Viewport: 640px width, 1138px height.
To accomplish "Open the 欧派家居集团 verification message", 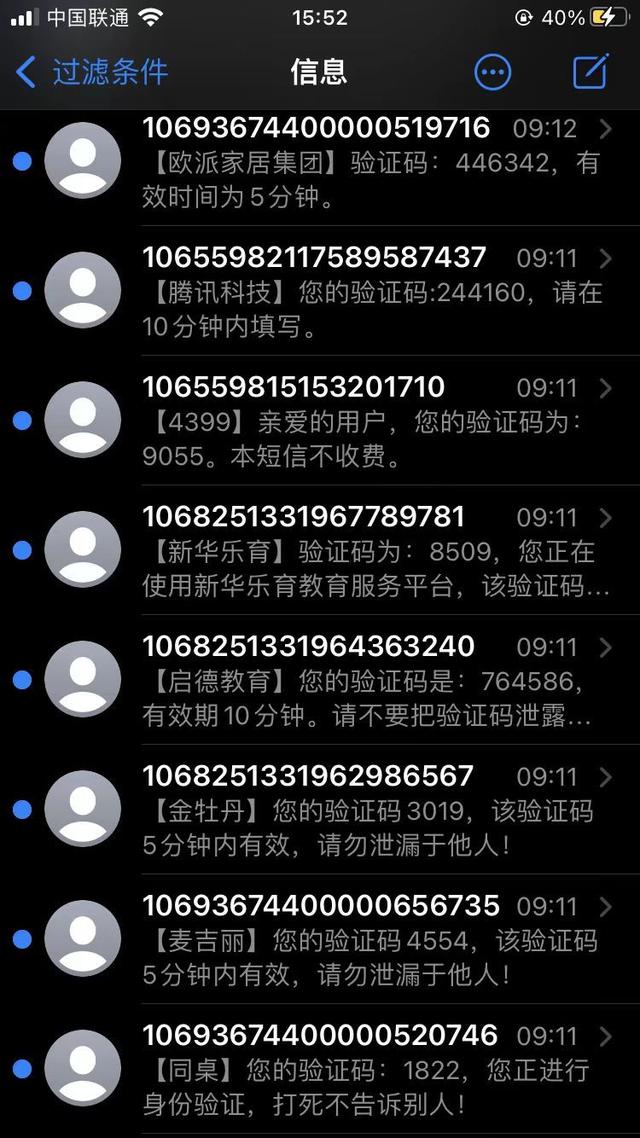I will coord(370,162).
